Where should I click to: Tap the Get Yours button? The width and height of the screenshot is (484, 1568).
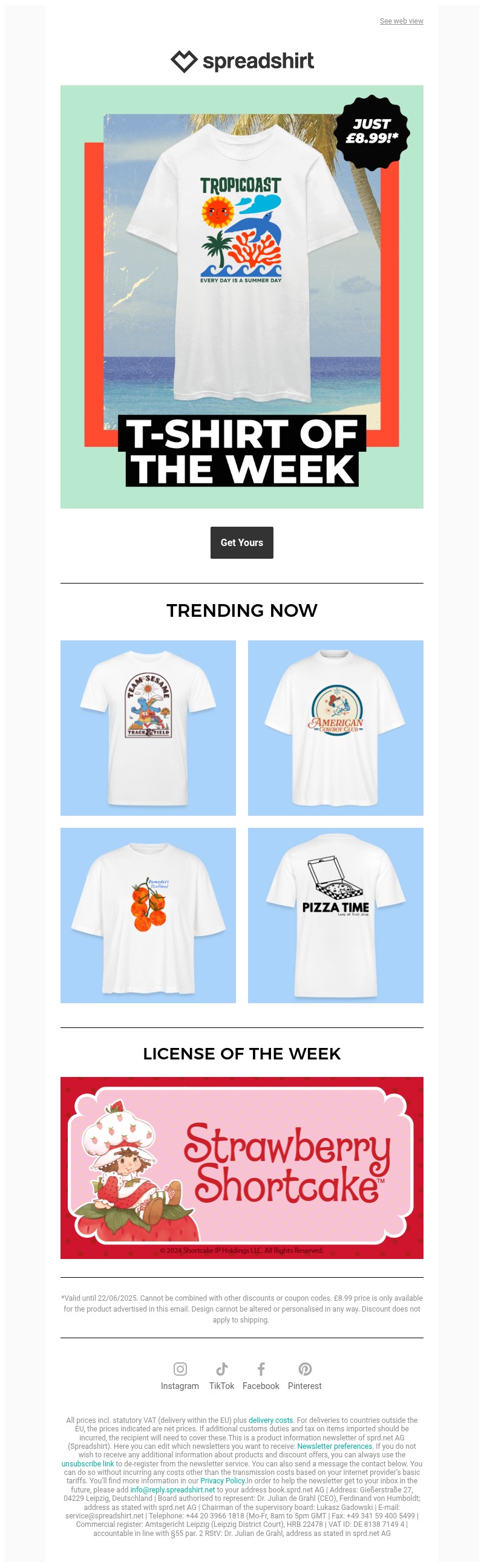[241, 542]
